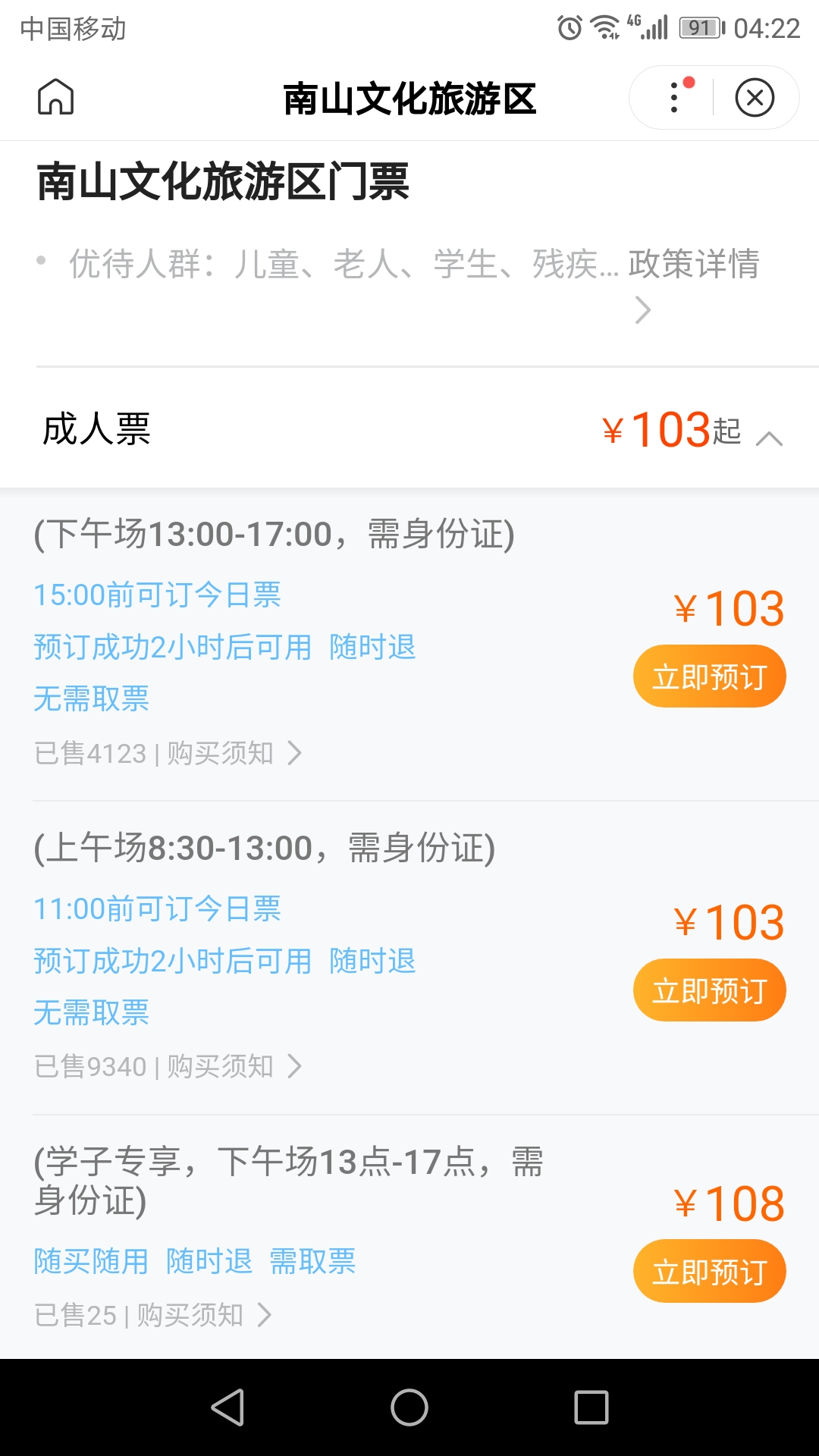Open system recent apps

591,1407
